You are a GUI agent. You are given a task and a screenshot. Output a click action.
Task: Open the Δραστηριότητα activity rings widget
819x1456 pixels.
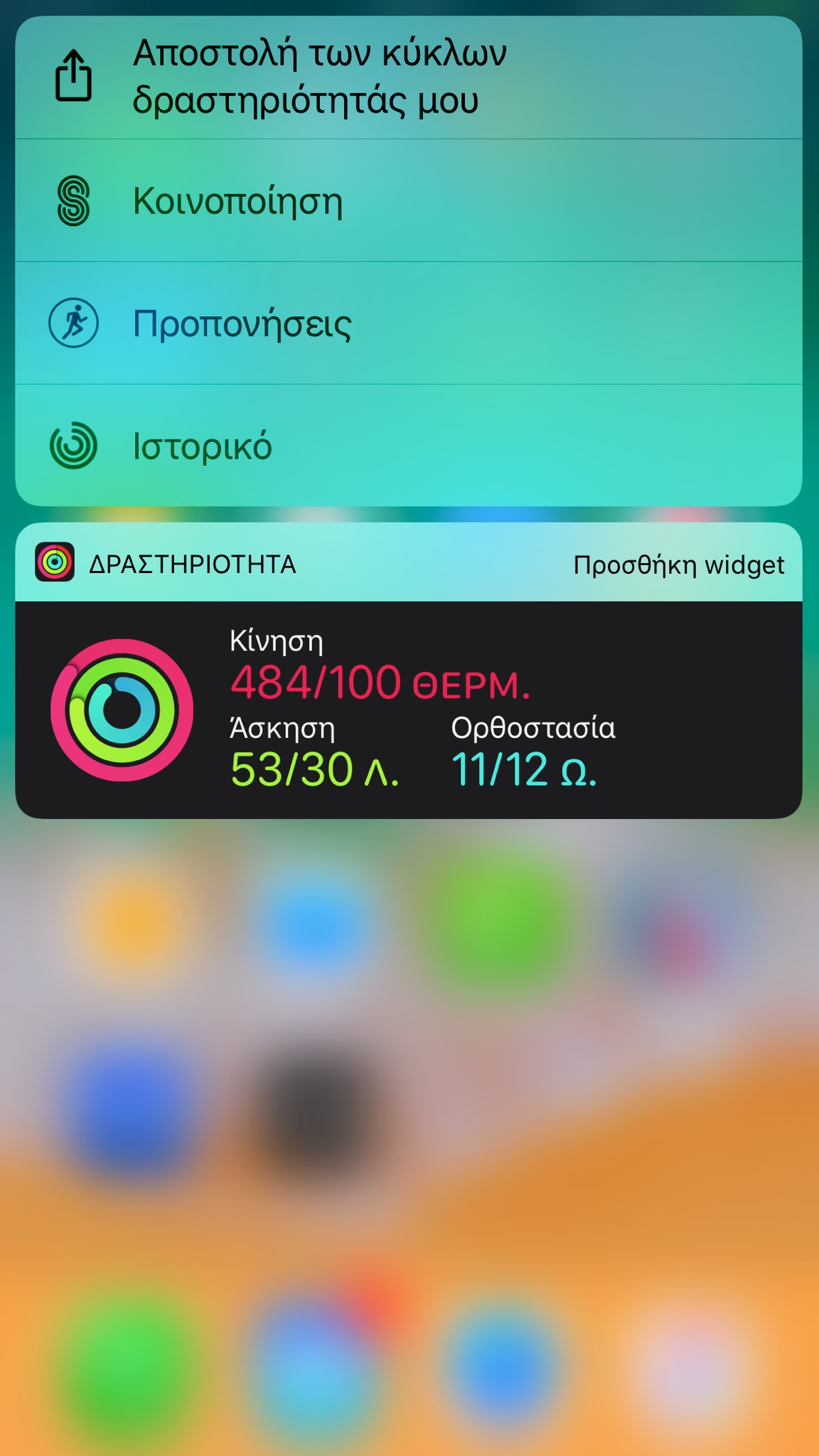point(408,710)
